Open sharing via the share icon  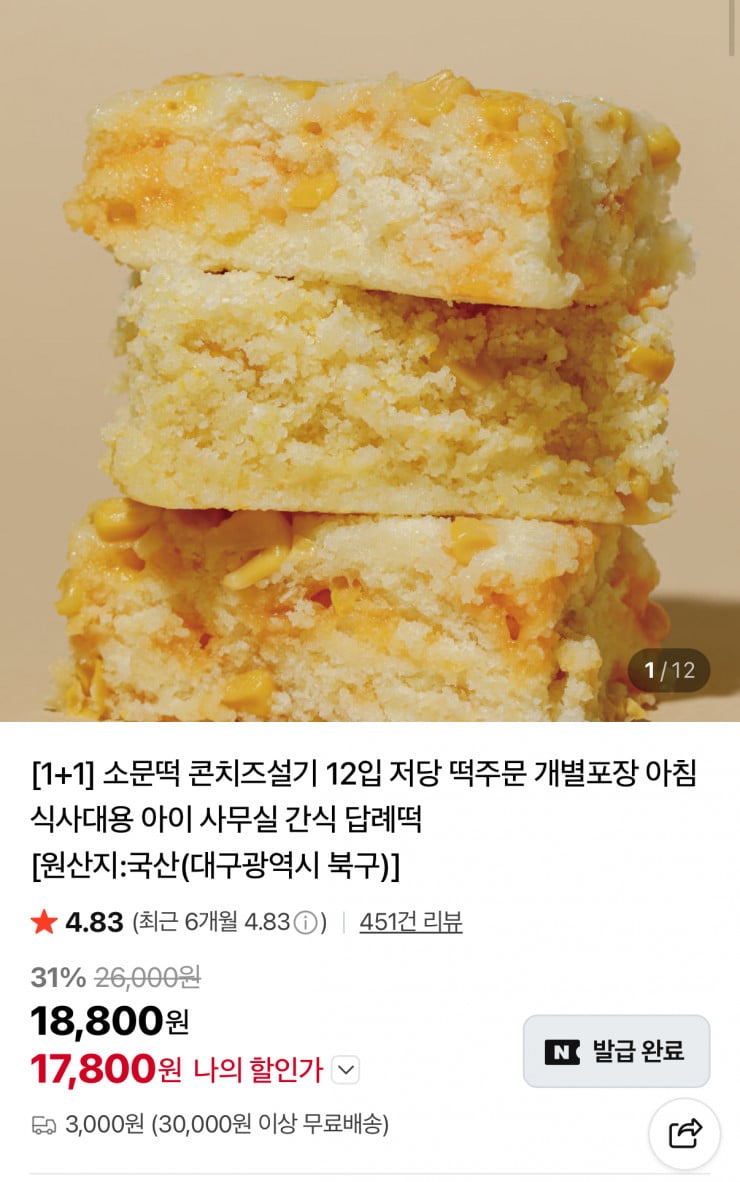(x=685, y=1133)
